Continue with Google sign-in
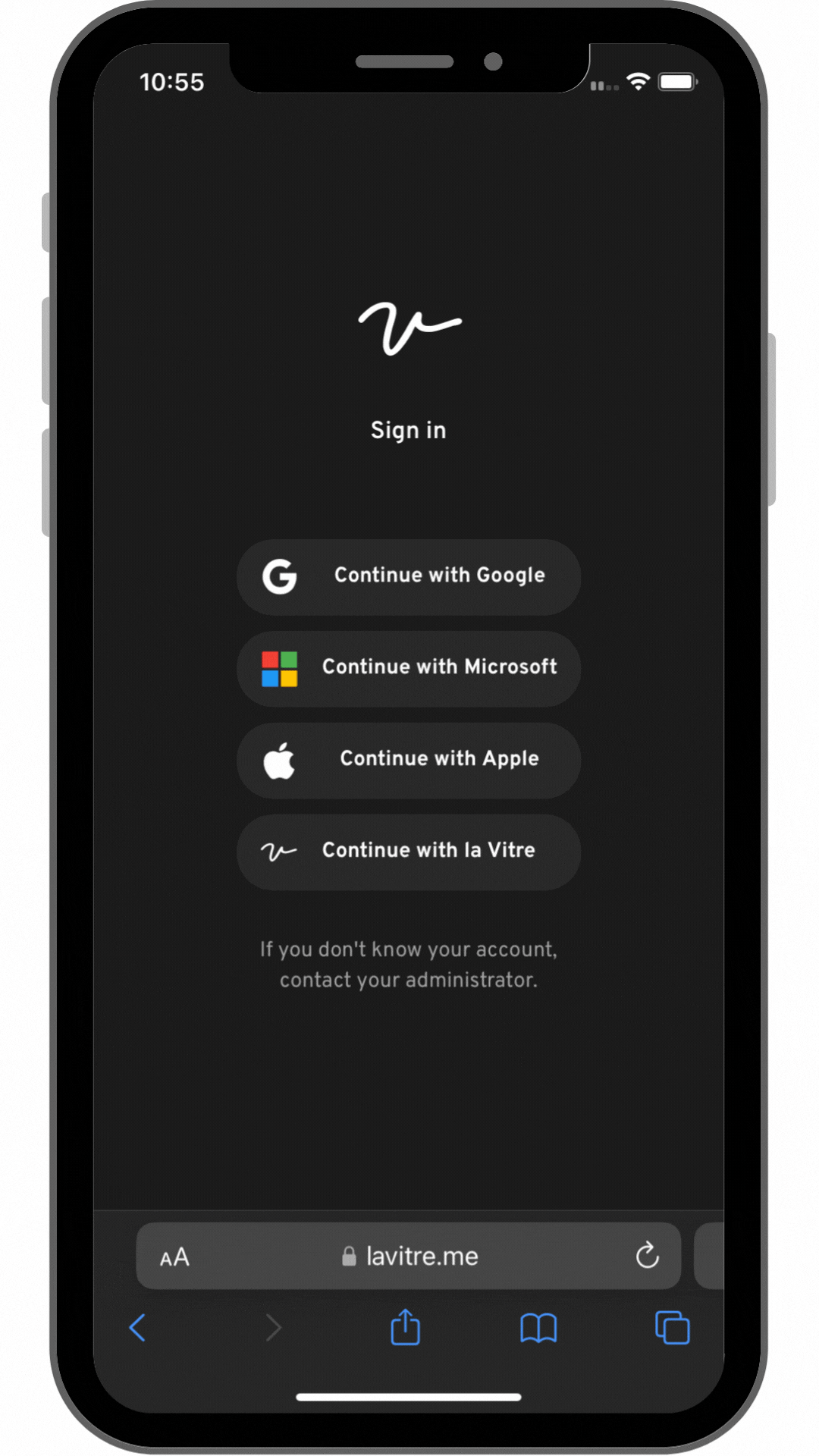The height and width of the screenshot is (1456, 819). 409,576
